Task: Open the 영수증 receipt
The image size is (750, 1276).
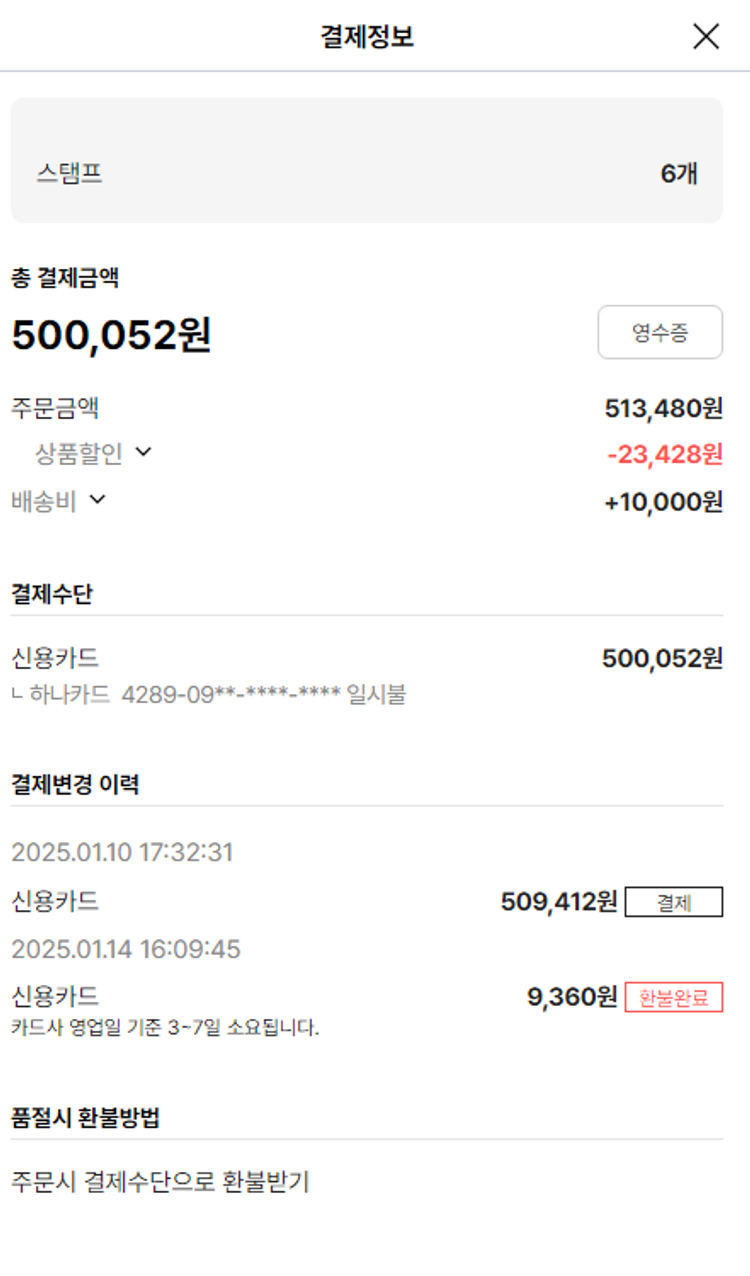Action: (660, 332)
